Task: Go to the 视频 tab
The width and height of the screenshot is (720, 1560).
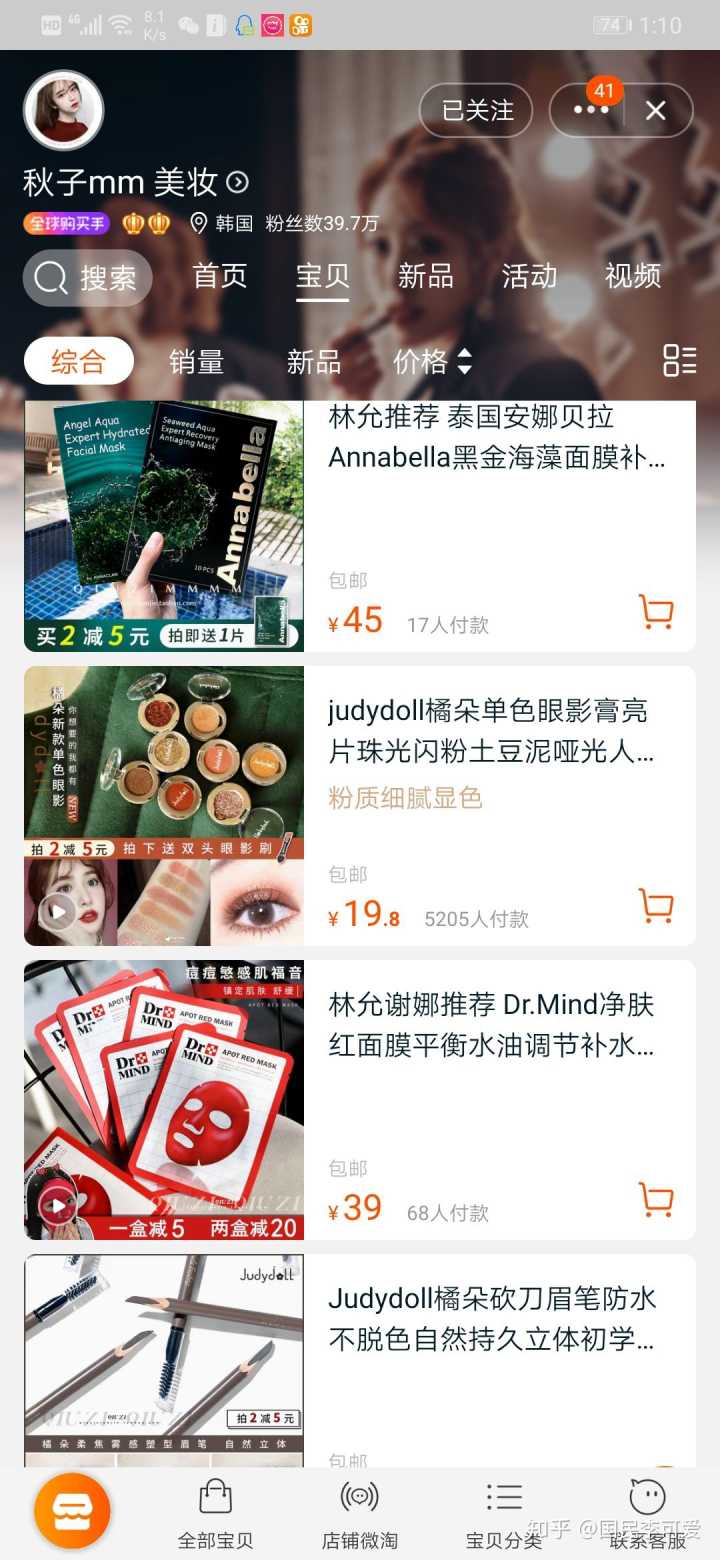Action: 632,276
